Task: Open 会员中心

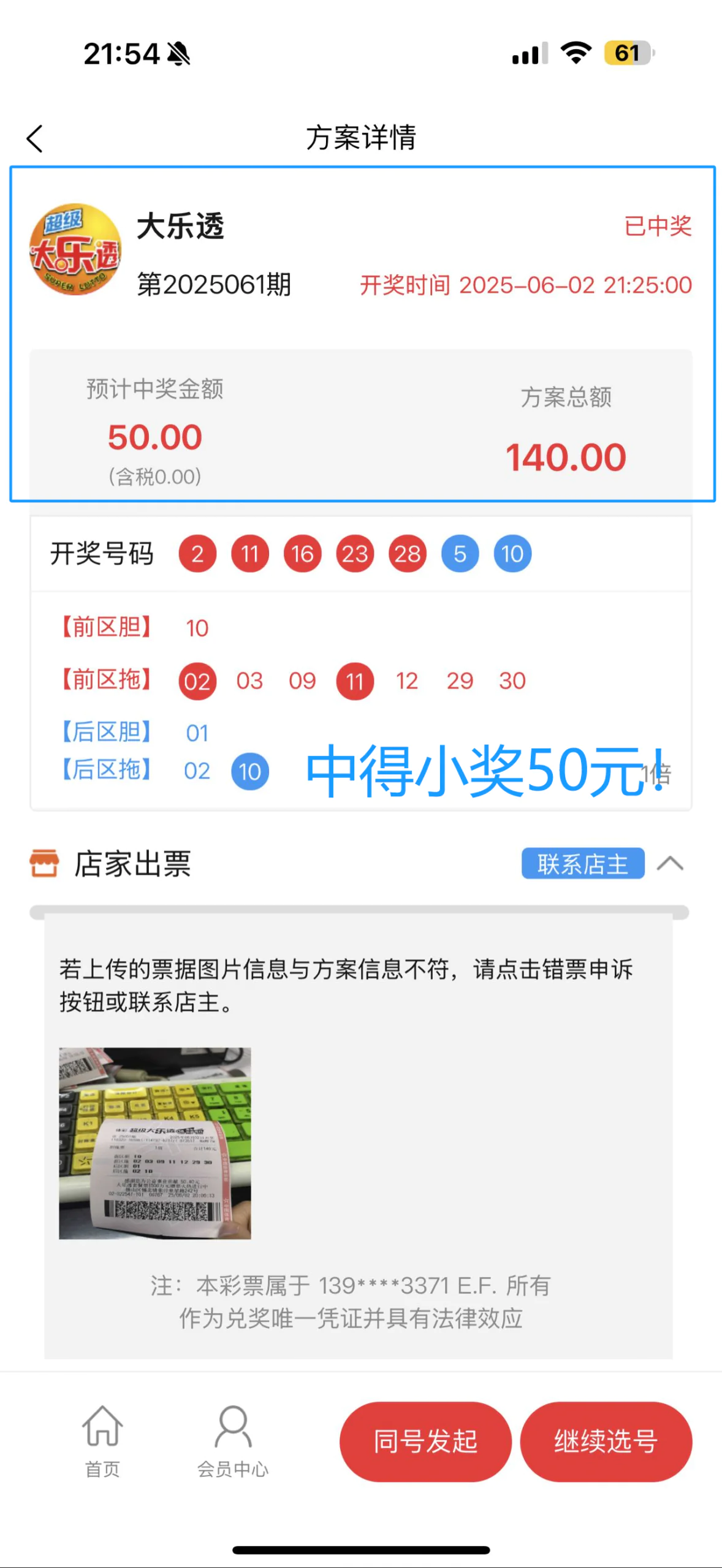Action: point(232,1442)
